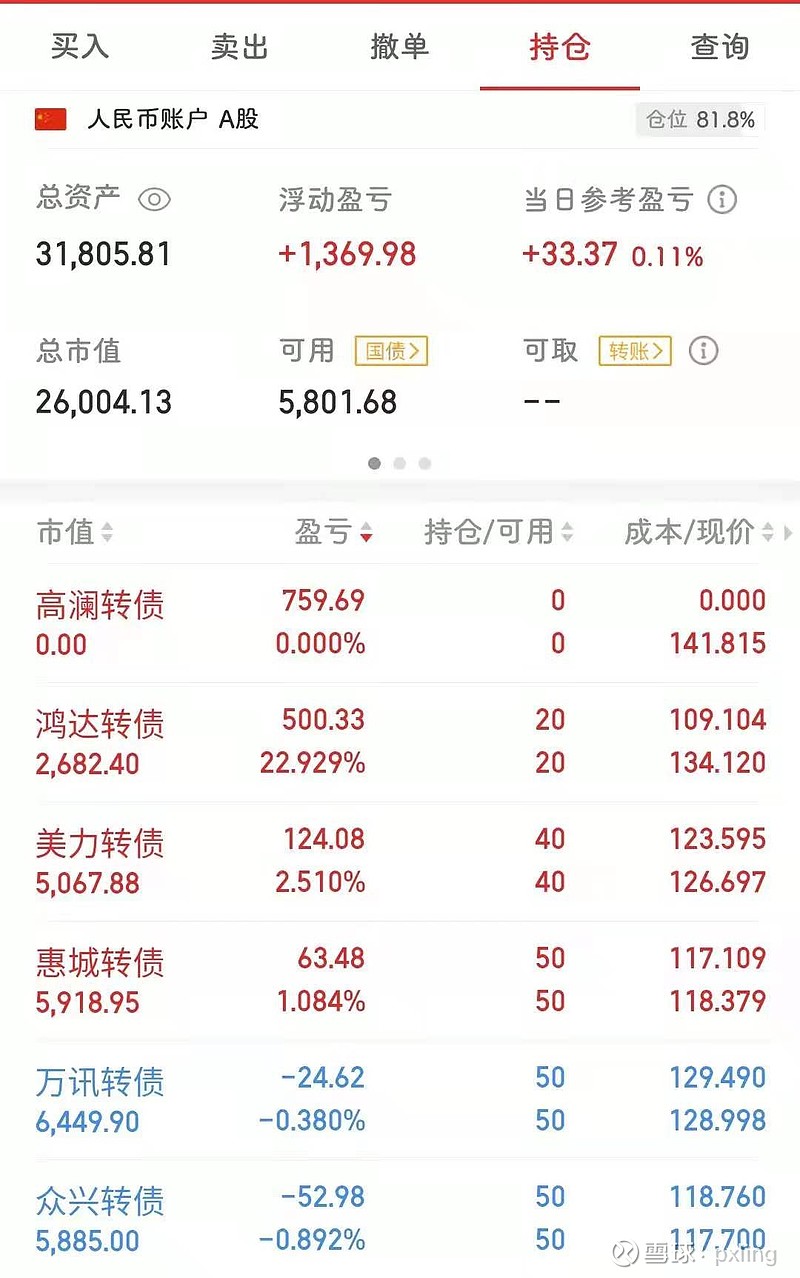This screenshot has height=1278, width=800.
Task: Open the 转账 transfer button
Action: (635, 351)
